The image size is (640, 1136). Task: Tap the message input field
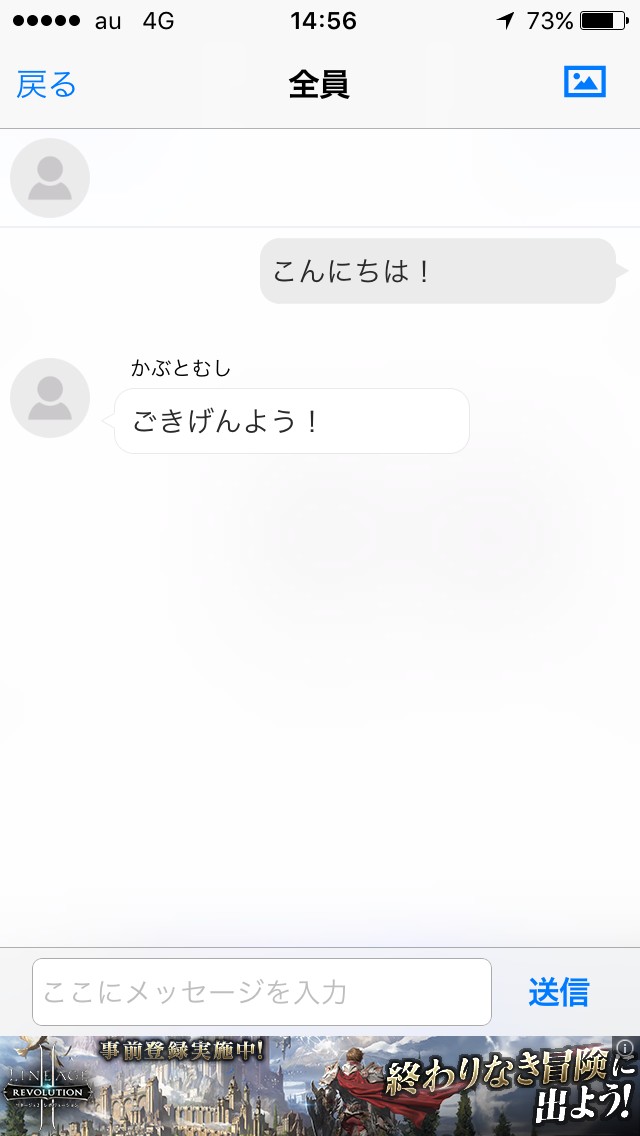(x=262, y=992)
